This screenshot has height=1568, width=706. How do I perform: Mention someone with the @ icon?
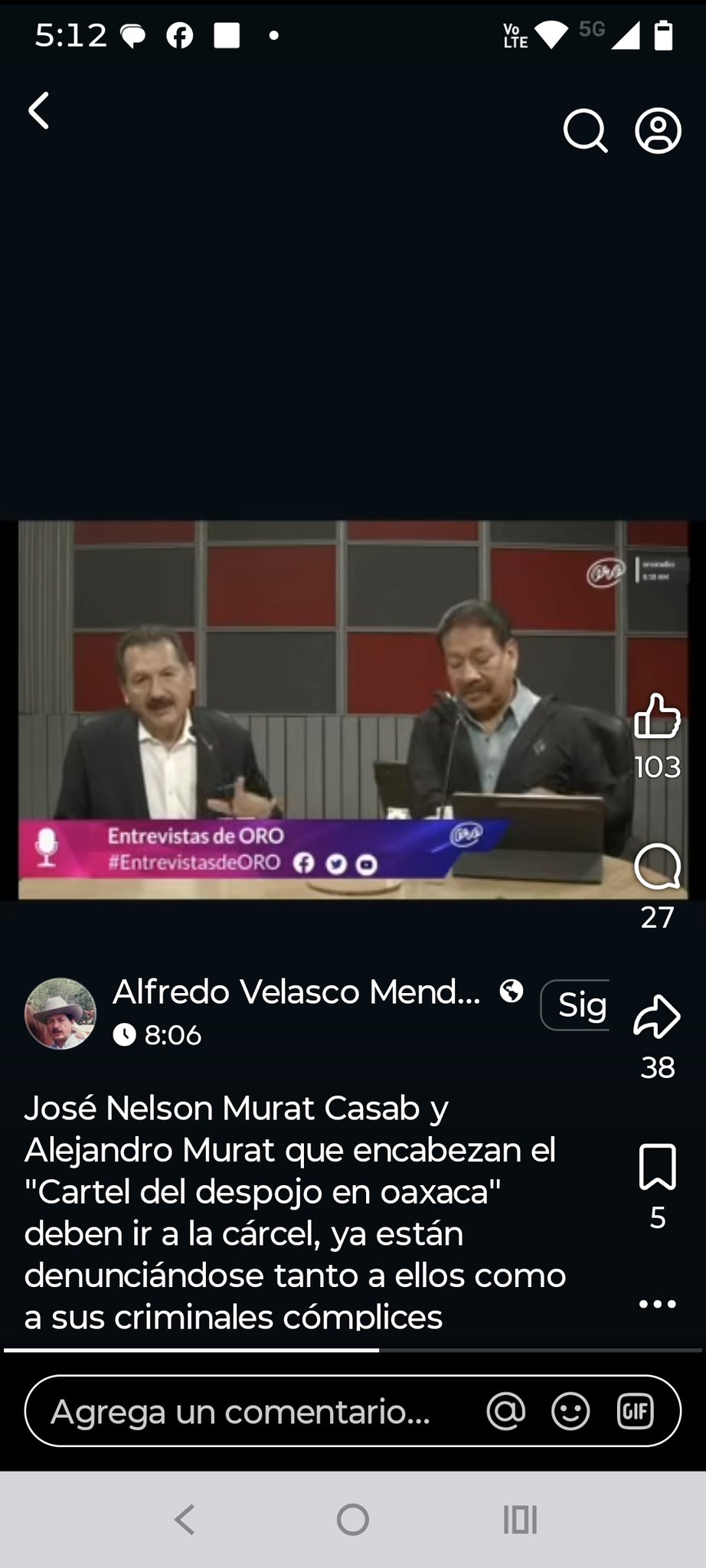[506, 1411]
